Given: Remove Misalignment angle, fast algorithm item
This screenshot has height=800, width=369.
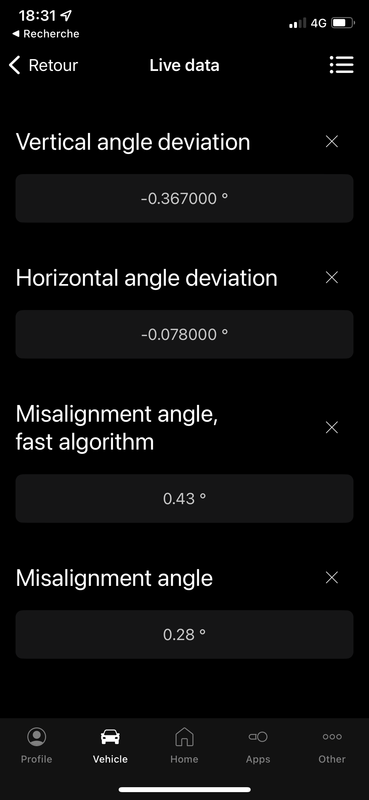Looking at the screenshot, I should pos(332,428).
